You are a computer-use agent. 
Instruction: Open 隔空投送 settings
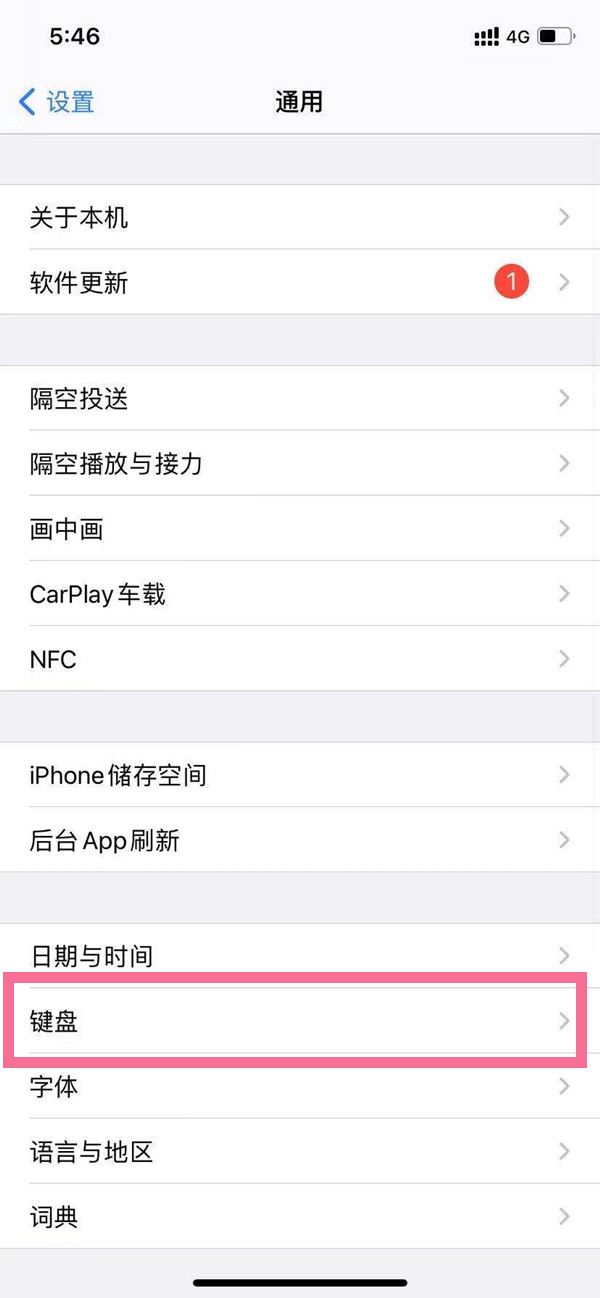click(x=300, y=398)
